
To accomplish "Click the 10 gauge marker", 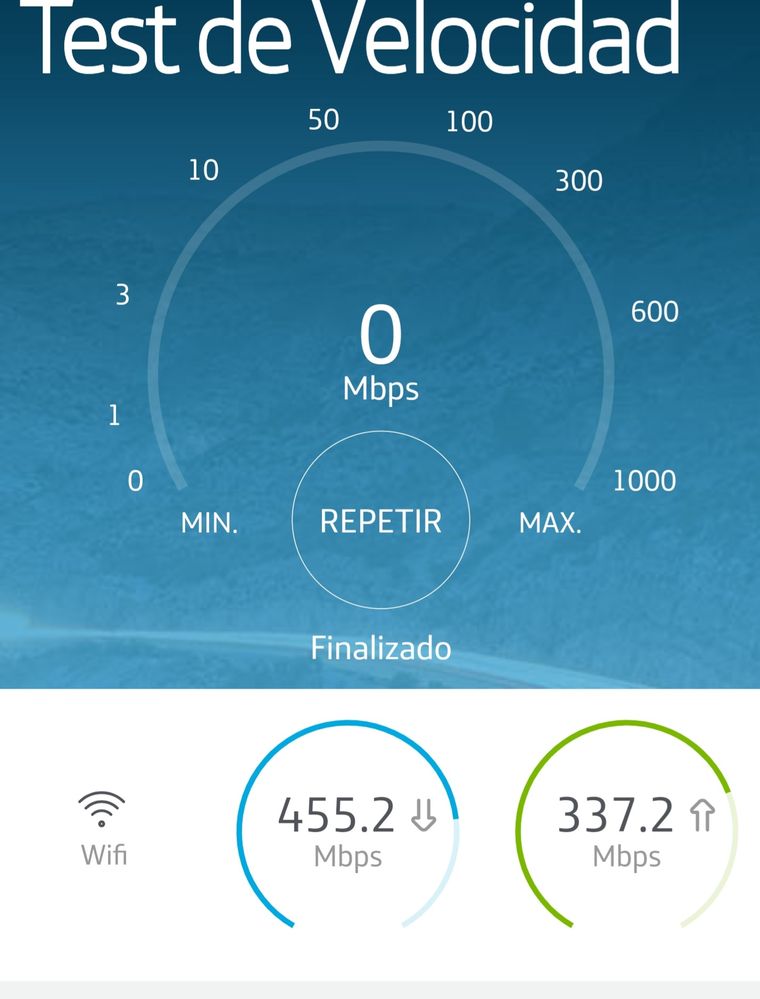I will tap(203, 170).
